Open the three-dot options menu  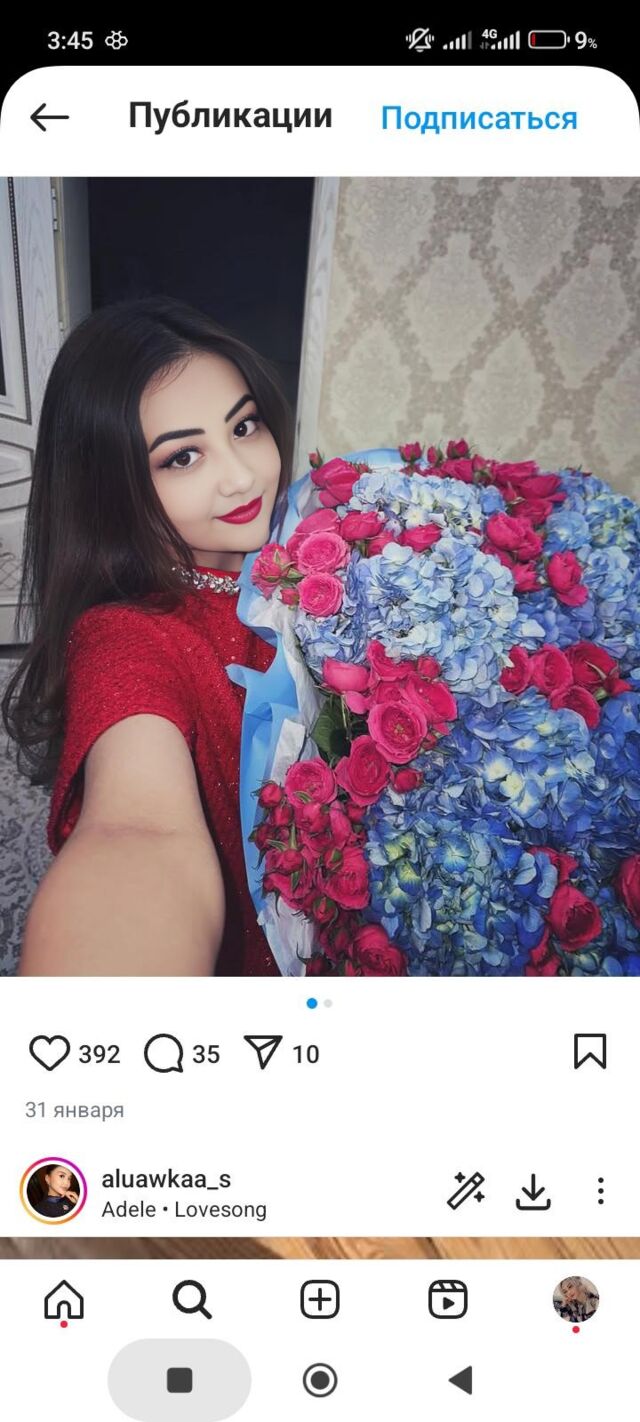coord(600,1190)
